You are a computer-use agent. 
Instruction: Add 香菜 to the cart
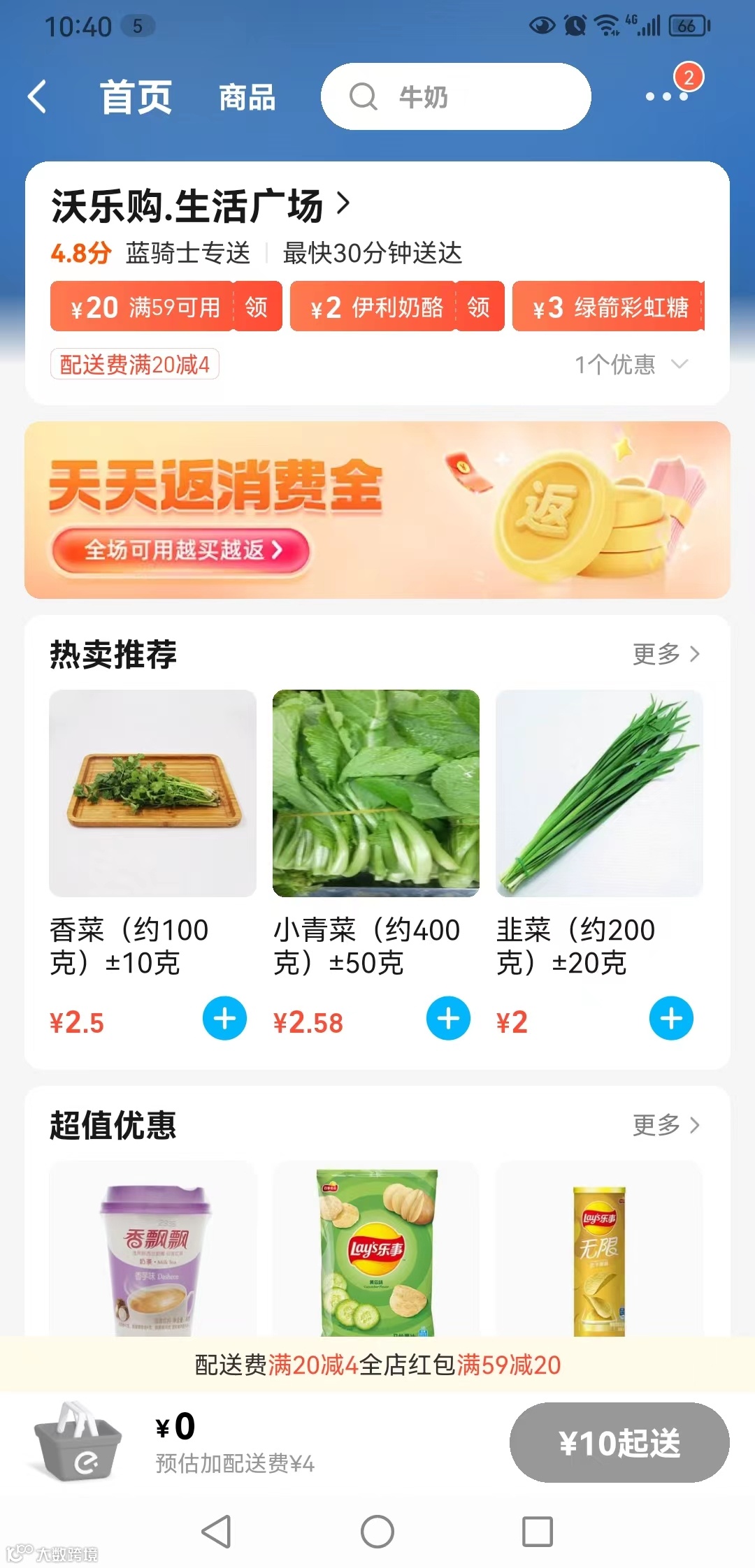[224, 1019]
